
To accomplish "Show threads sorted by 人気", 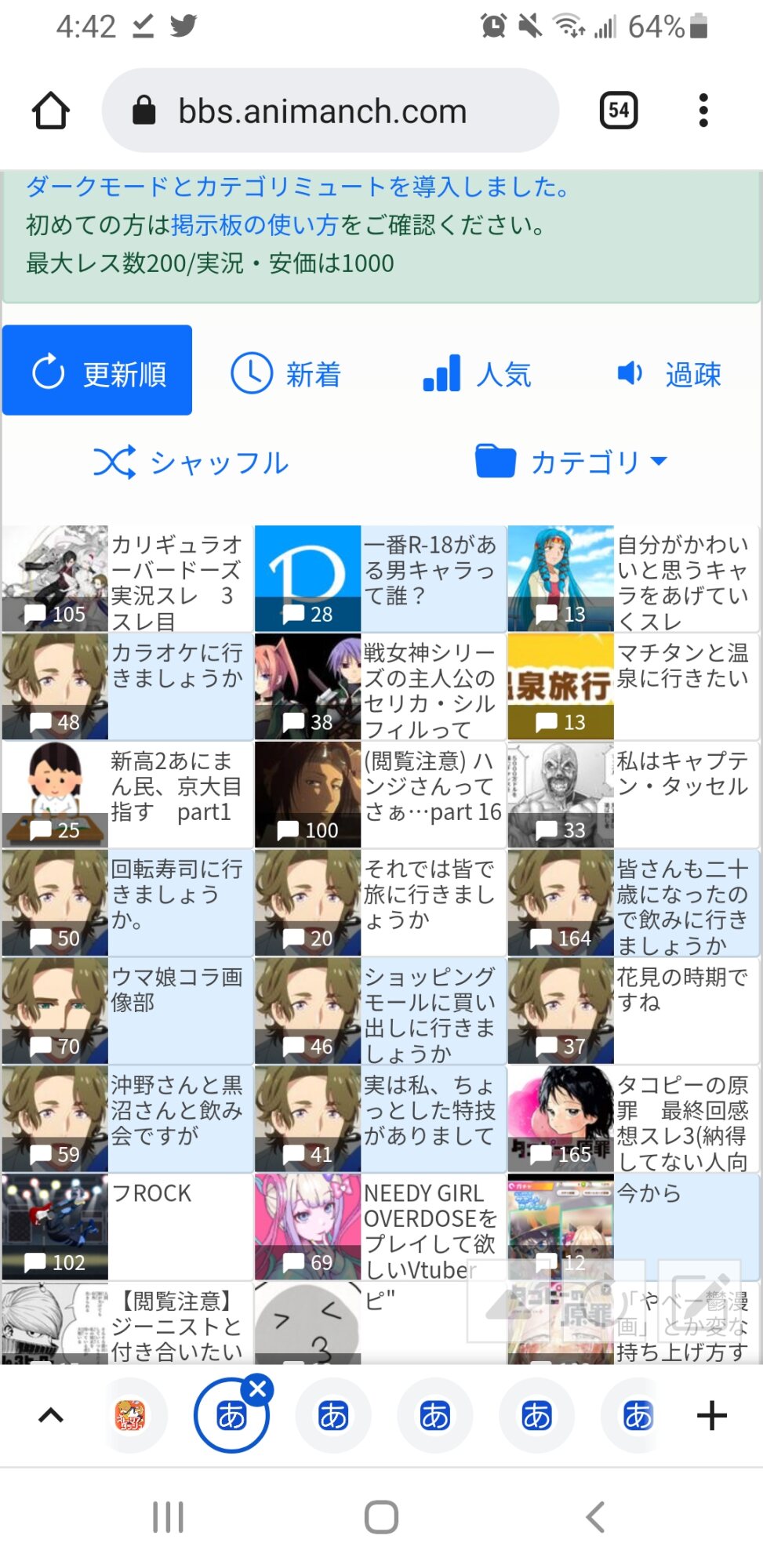I will [x=477, y=374].
